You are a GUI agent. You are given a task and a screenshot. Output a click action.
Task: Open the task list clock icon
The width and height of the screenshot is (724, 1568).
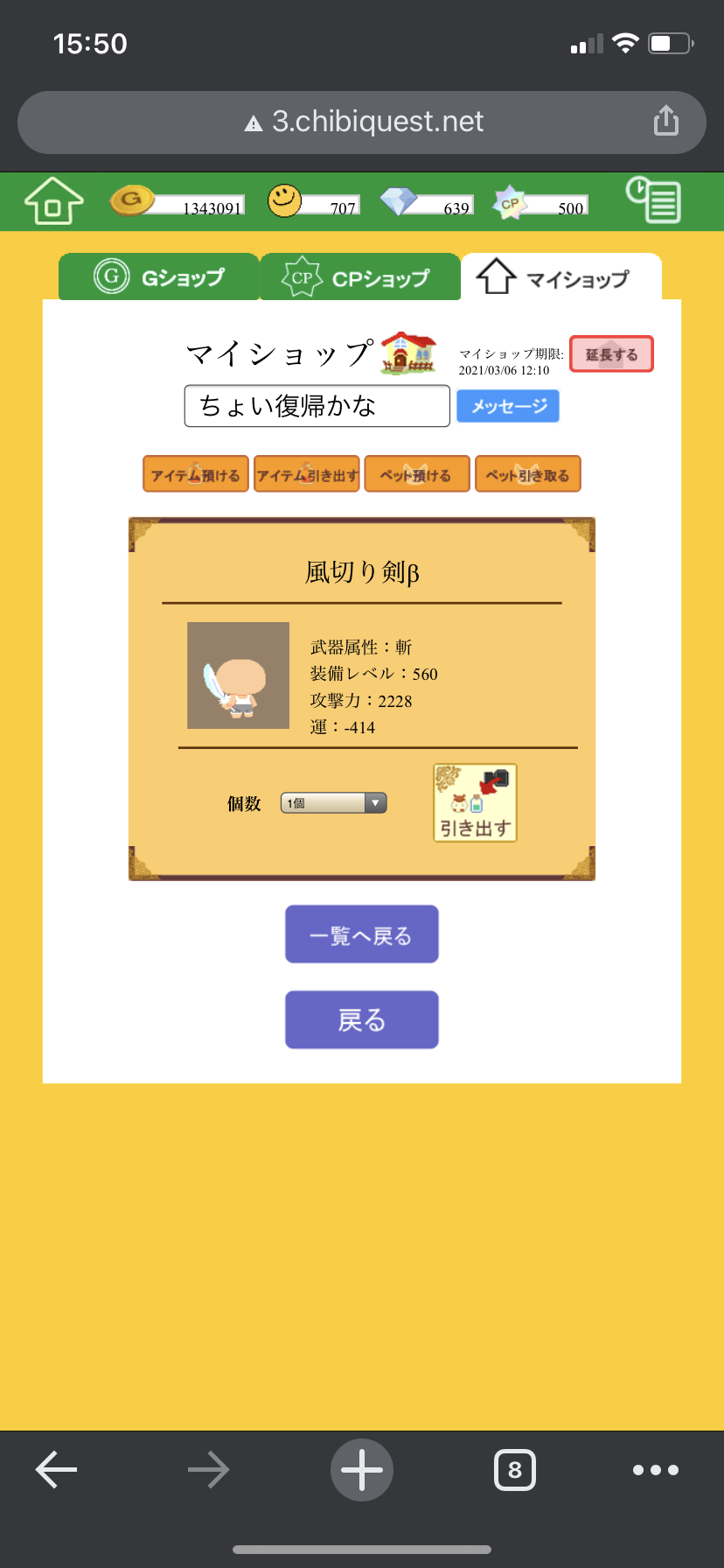653,200
